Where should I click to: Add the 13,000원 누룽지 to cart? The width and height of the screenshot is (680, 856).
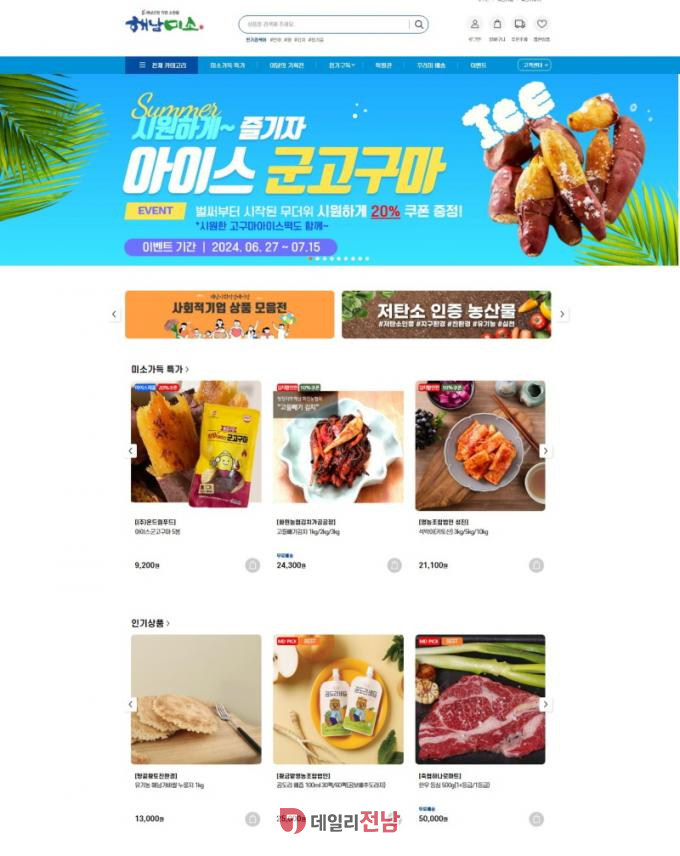252,819
